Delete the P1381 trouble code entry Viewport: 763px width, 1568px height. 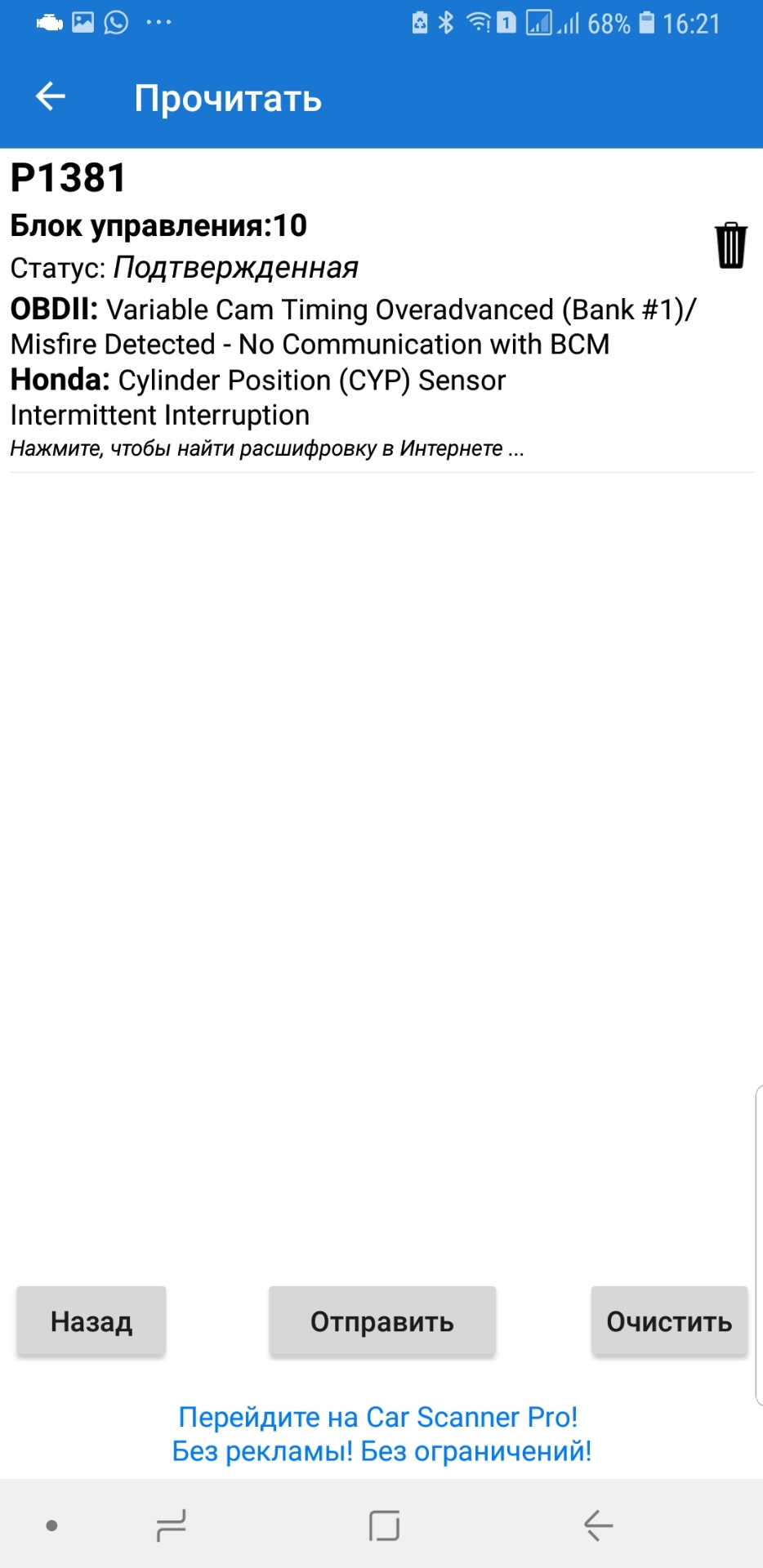point(730,245)
